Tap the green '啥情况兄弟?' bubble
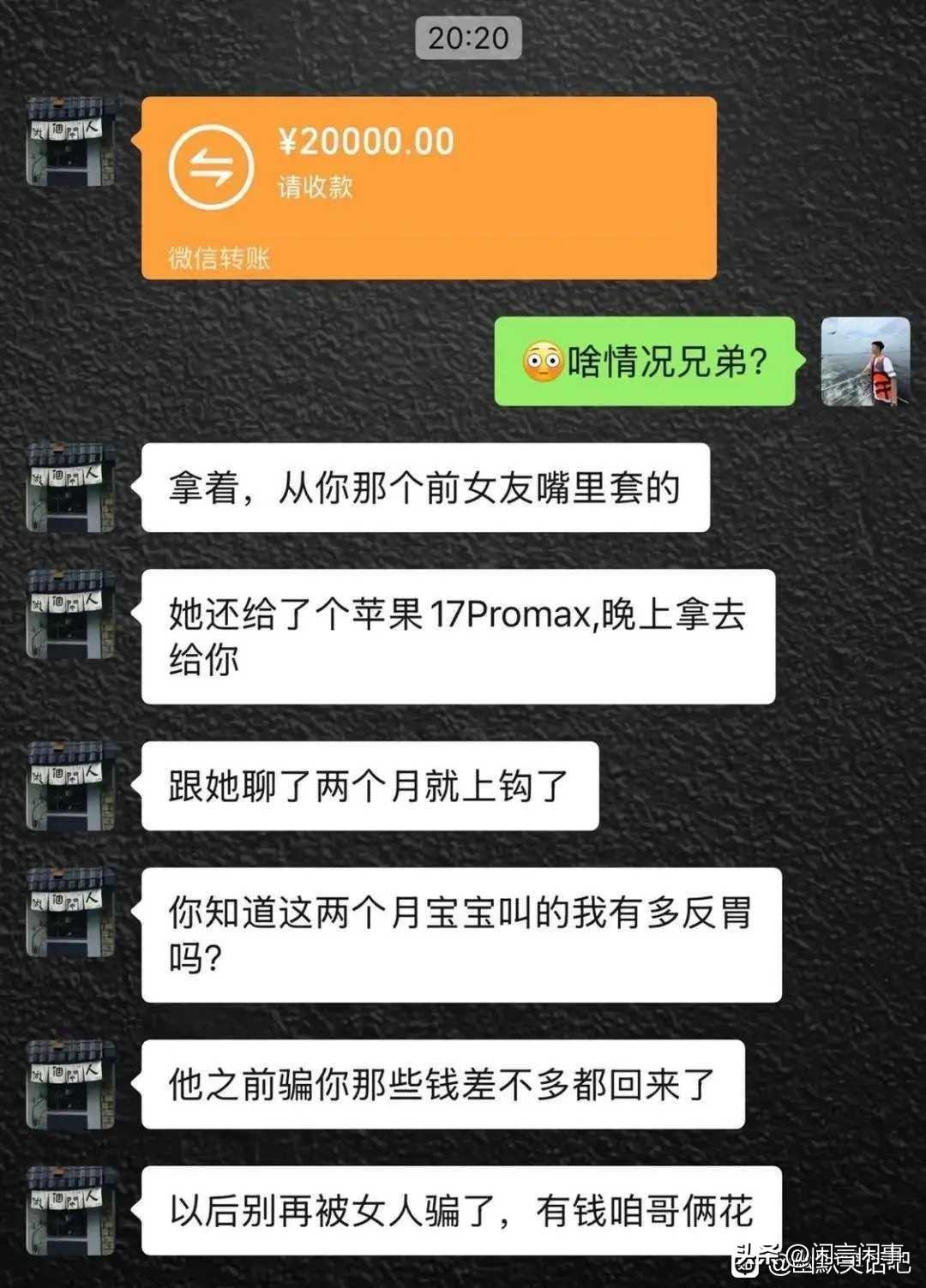Image resolution: width=926 pixels, height=1288 pixels. click(x=643, y=362)
